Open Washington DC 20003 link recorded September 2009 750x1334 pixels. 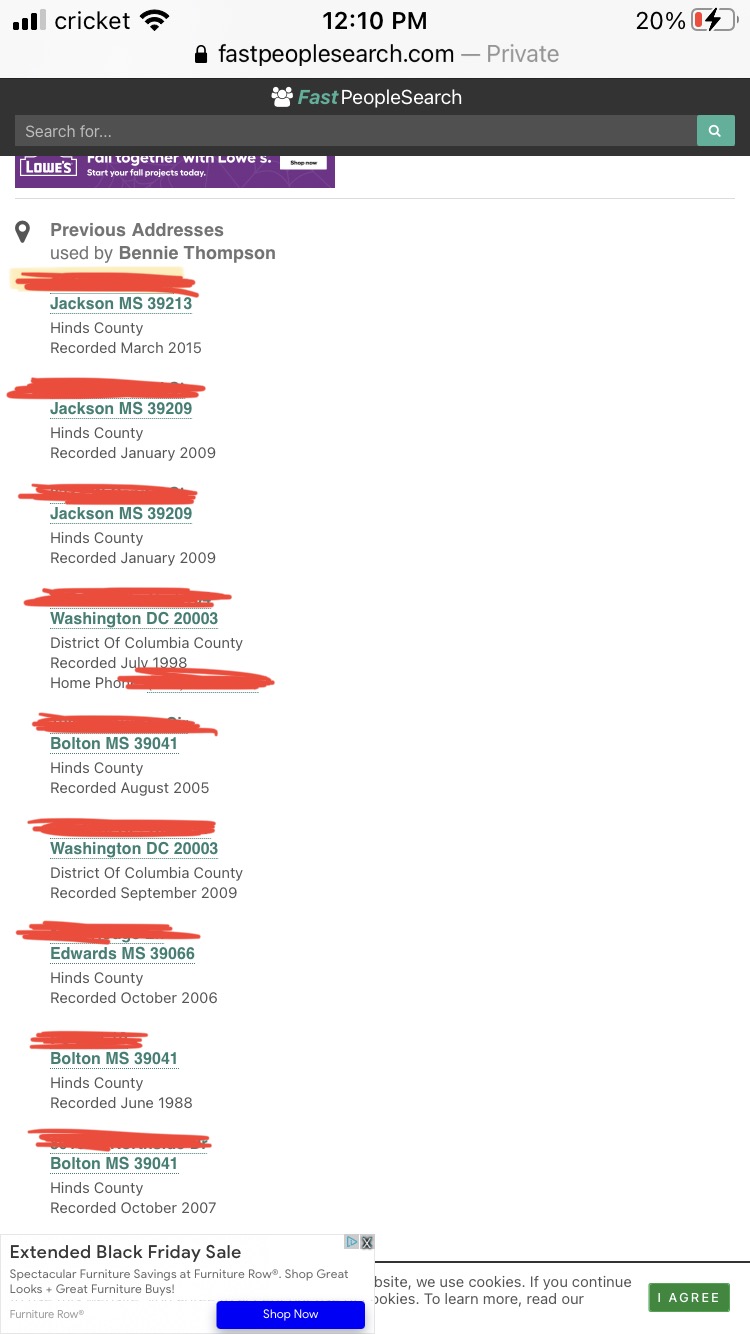134,848
